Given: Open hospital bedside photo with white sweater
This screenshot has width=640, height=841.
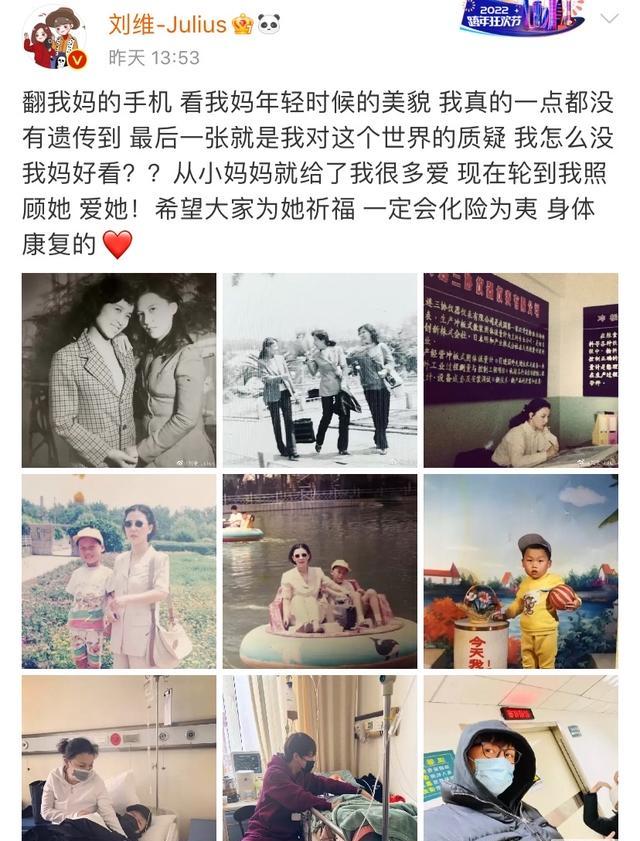Looking at the screenshot, I should pyautogui.click(x=119, y=757).
